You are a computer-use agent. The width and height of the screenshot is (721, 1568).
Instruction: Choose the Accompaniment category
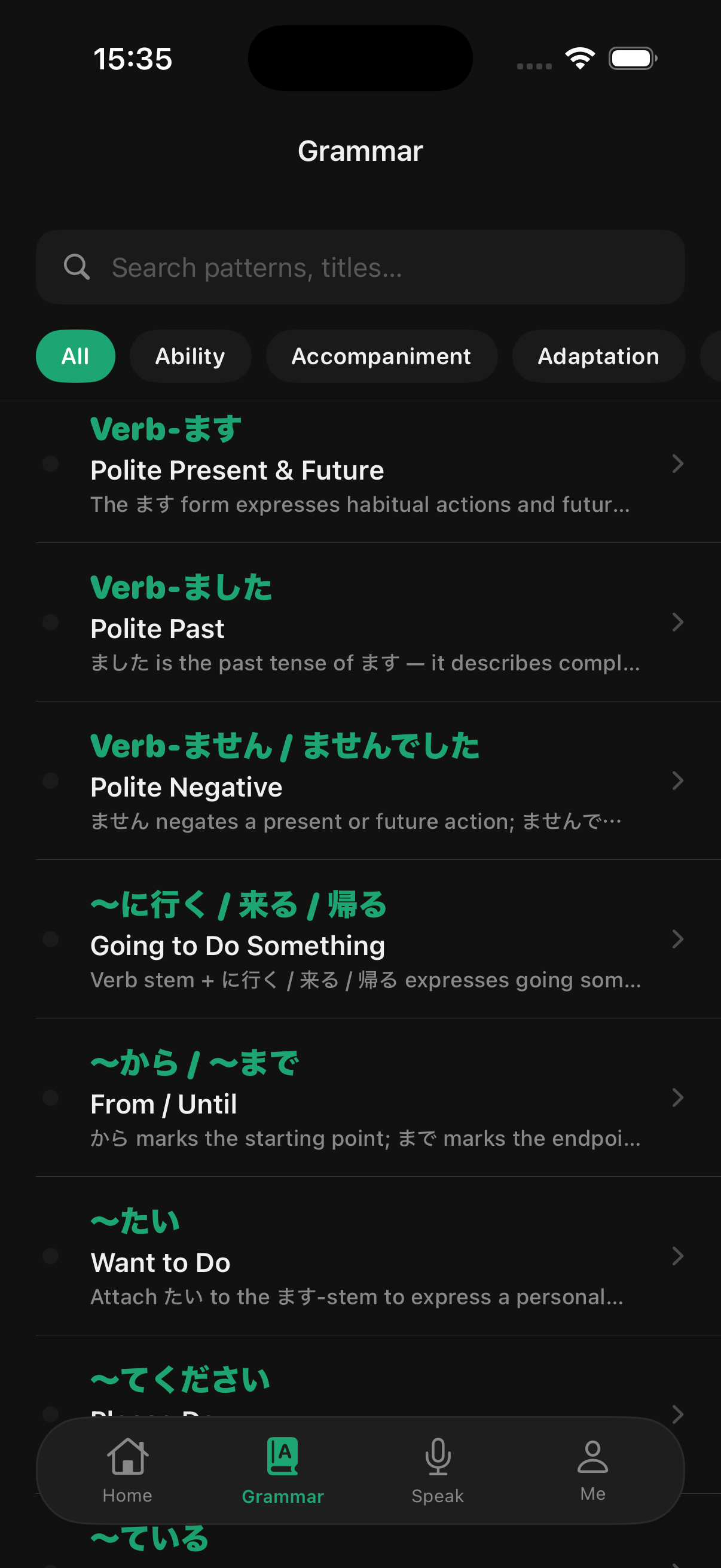pyautogui.click(x=381, y=356)
